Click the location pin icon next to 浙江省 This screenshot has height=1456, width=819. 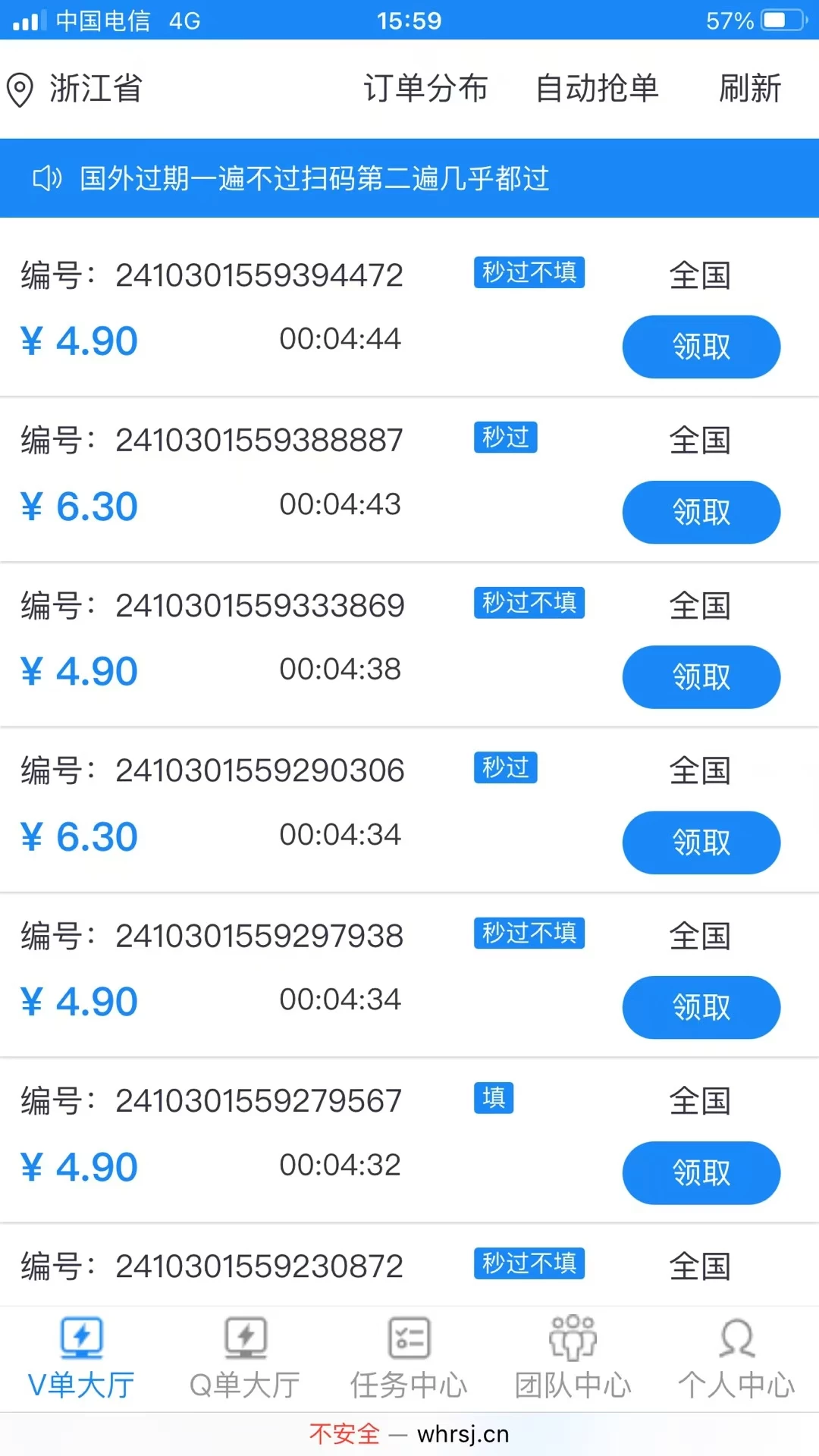[20, 89]
